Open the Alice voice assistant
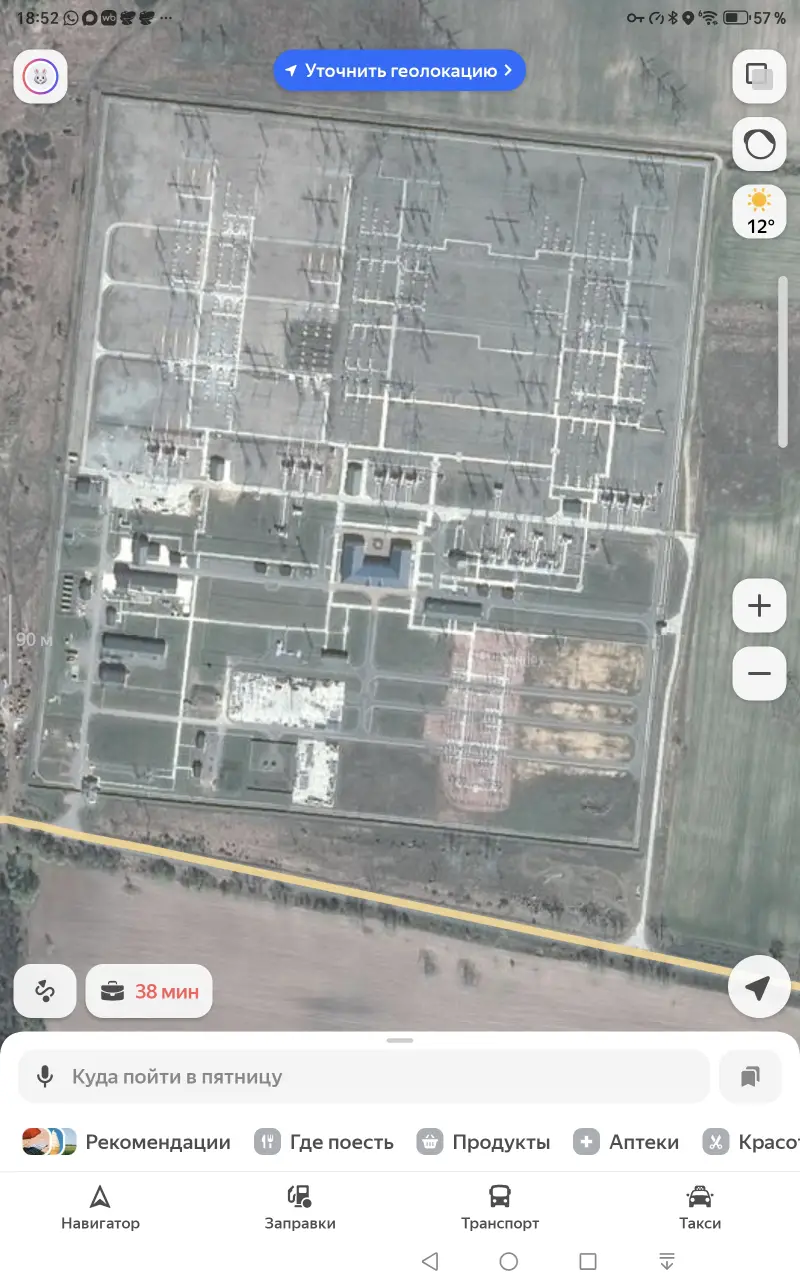This screenshot has width=800, height=1280. pyautogui.click(x=759, y=145)
